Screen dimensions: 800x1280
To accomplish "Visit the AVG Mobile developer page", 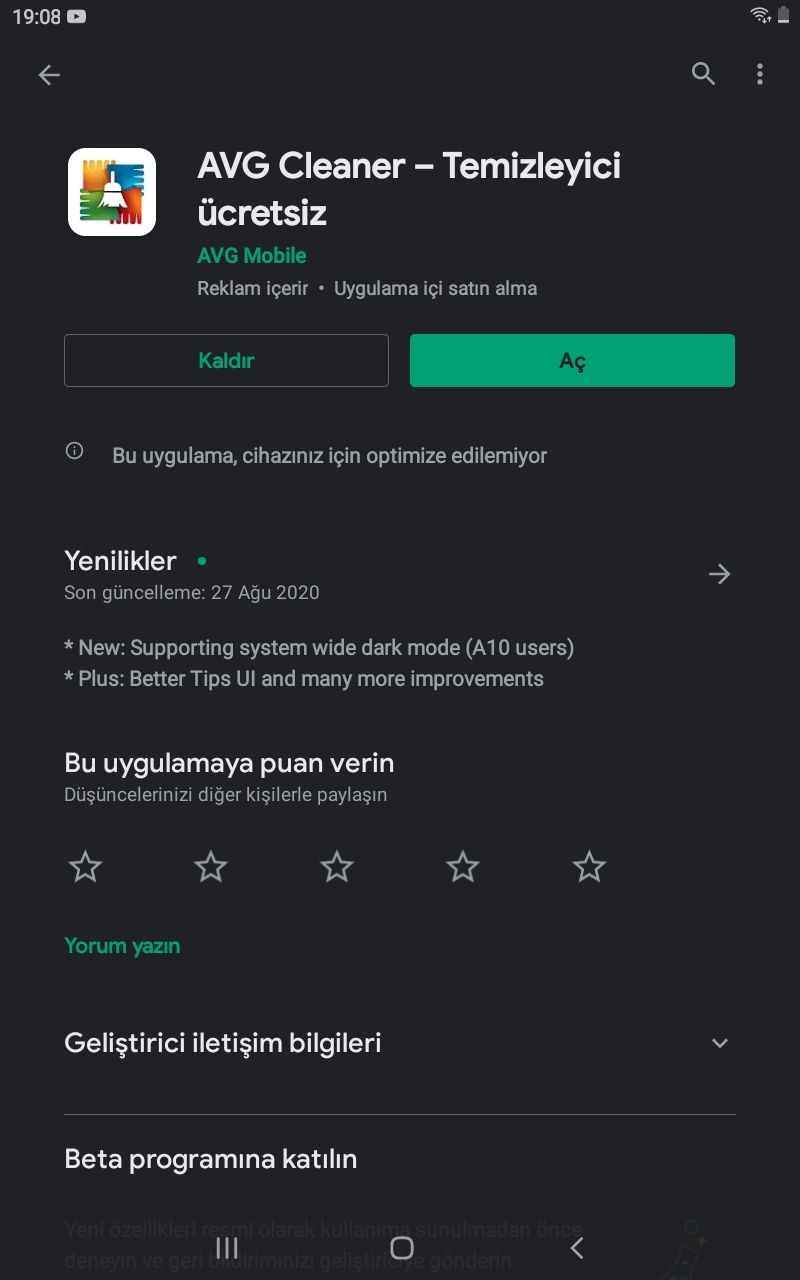I will click(x=252, y=256).
